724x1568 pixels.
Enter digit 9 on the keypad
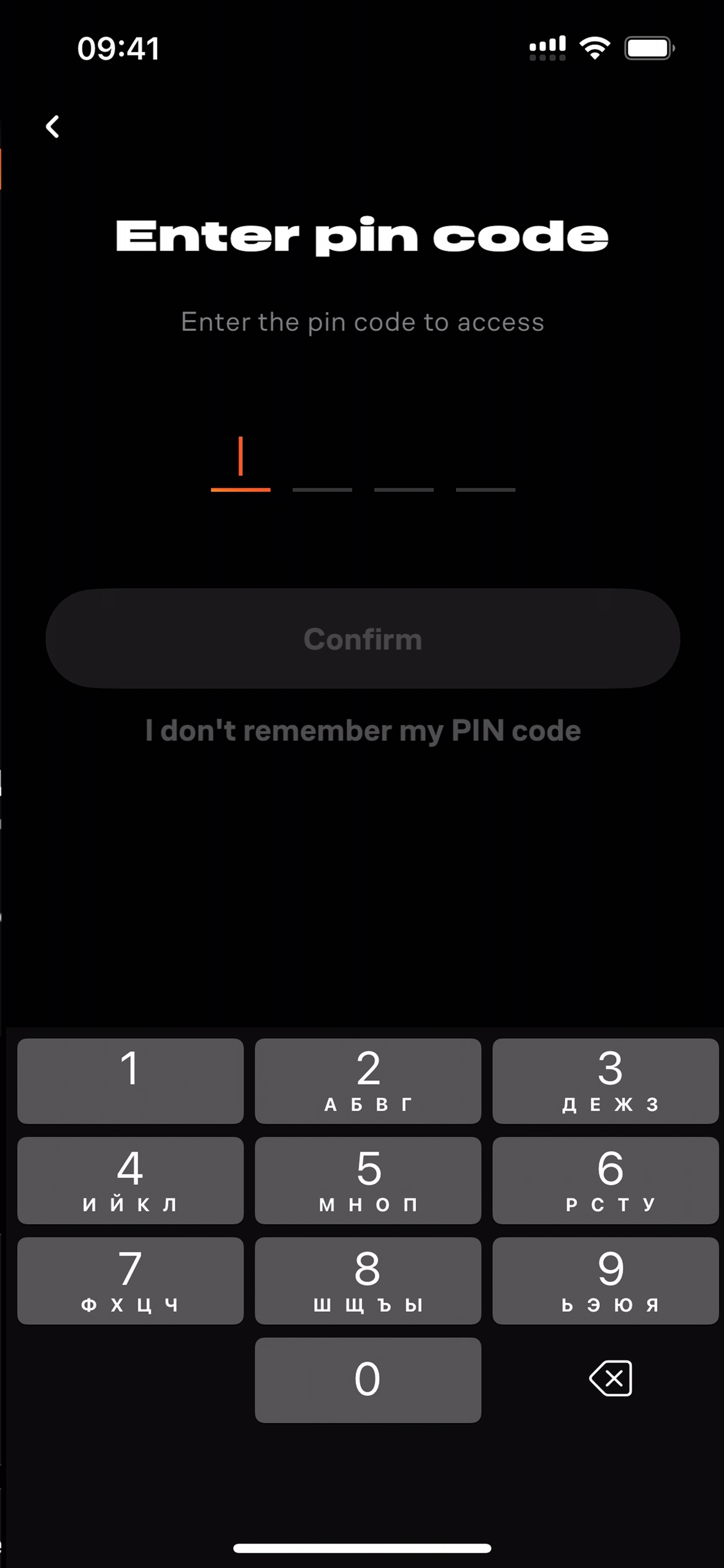[605, 1280]
